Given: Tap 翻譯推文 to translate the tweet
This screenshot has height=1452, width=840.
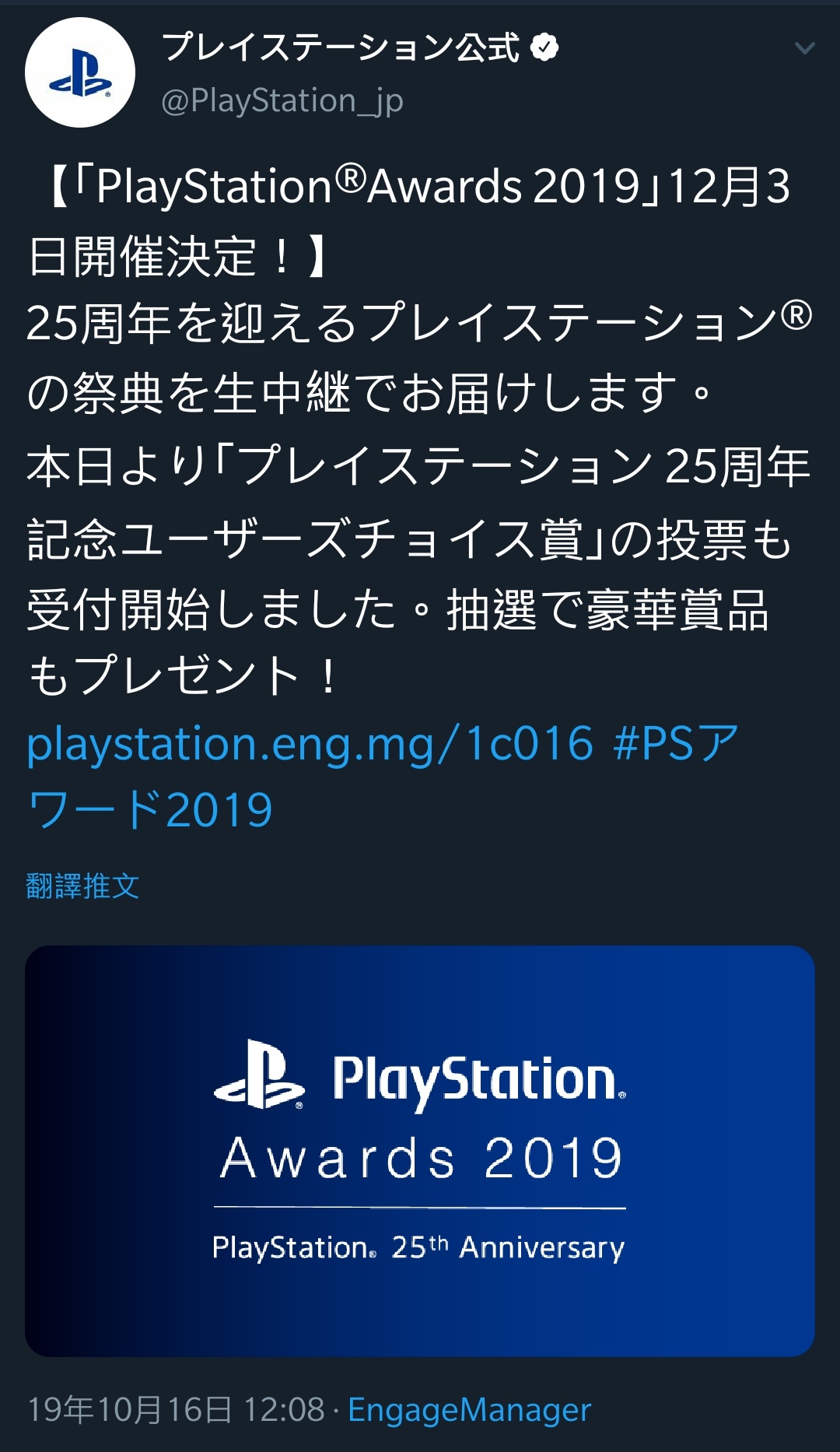Looking at the screenshot, I should coord(82,886).
